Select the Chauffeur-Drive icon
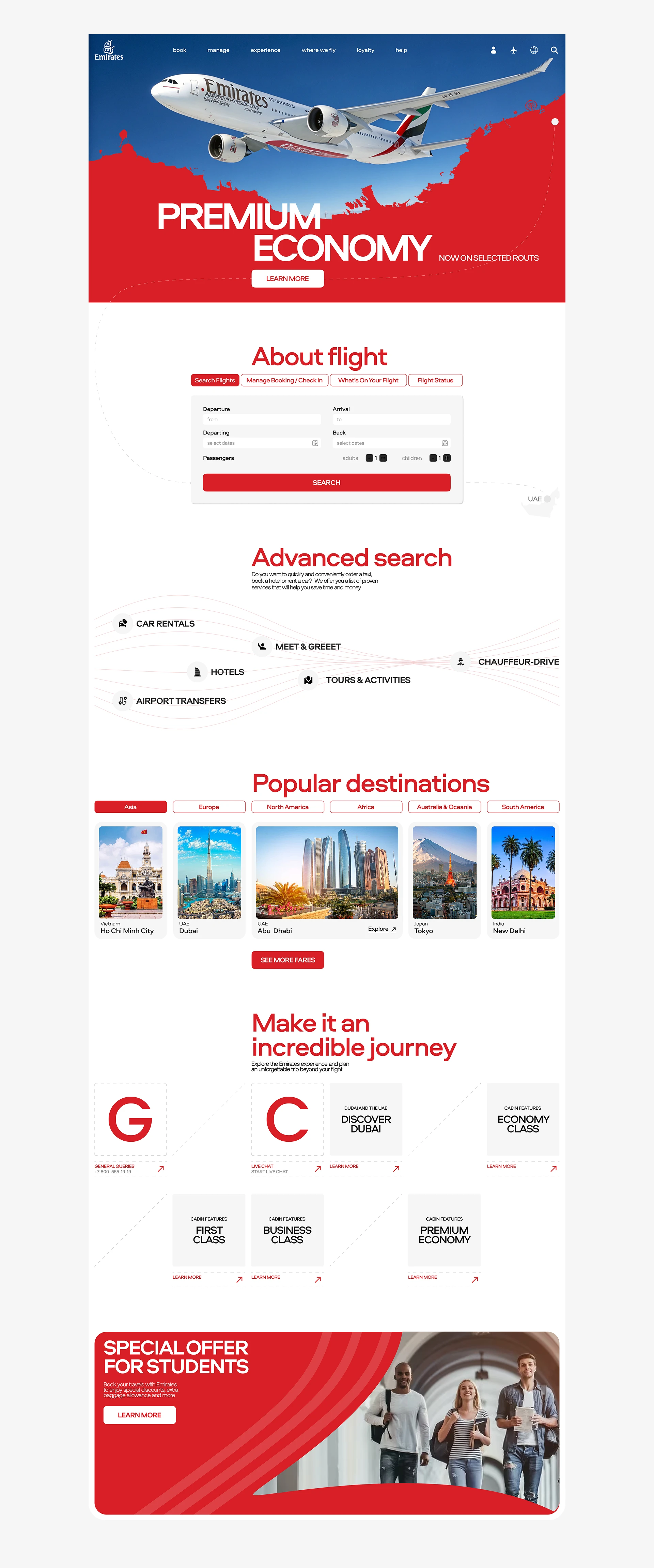 coord(461,661)
